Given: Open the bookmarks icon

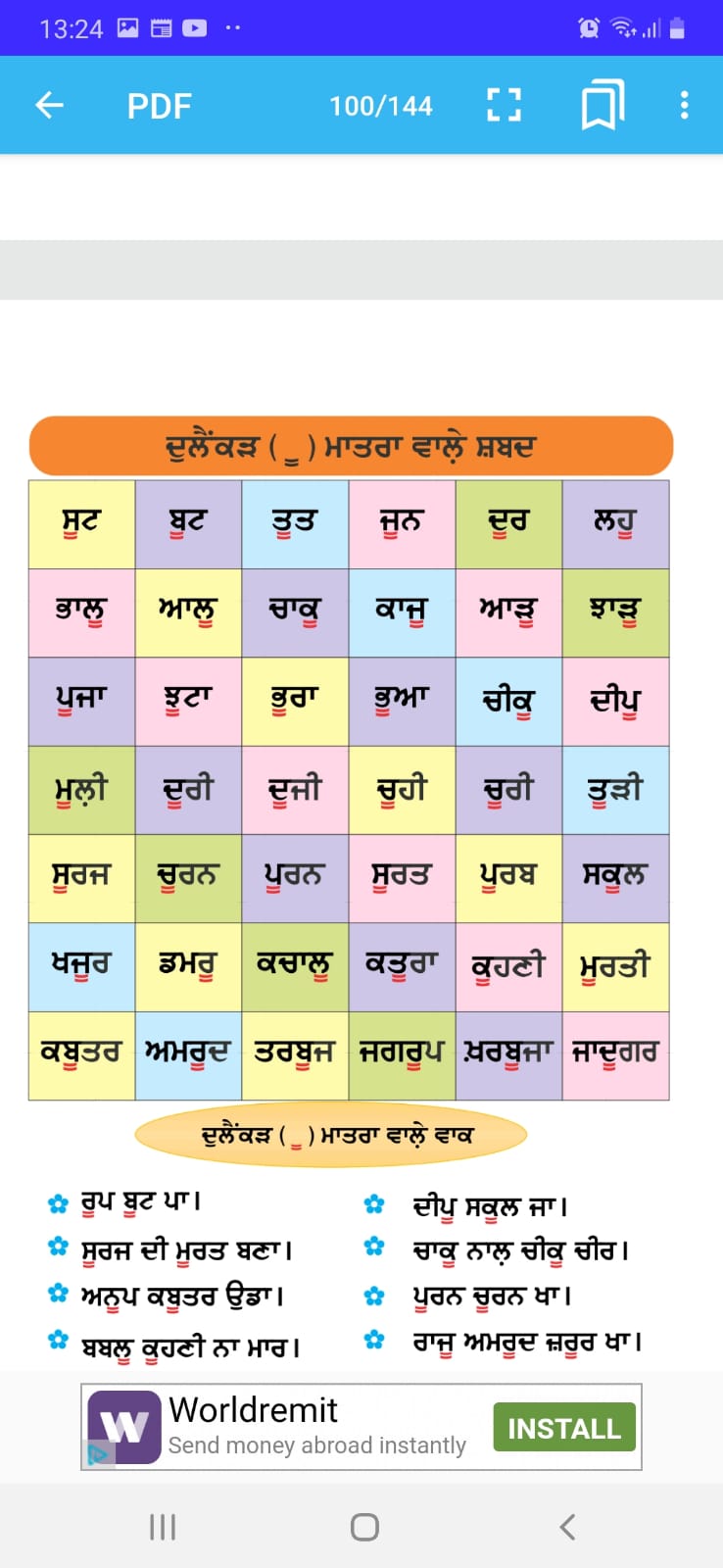Looking at the screenshot, I should 602,105.
